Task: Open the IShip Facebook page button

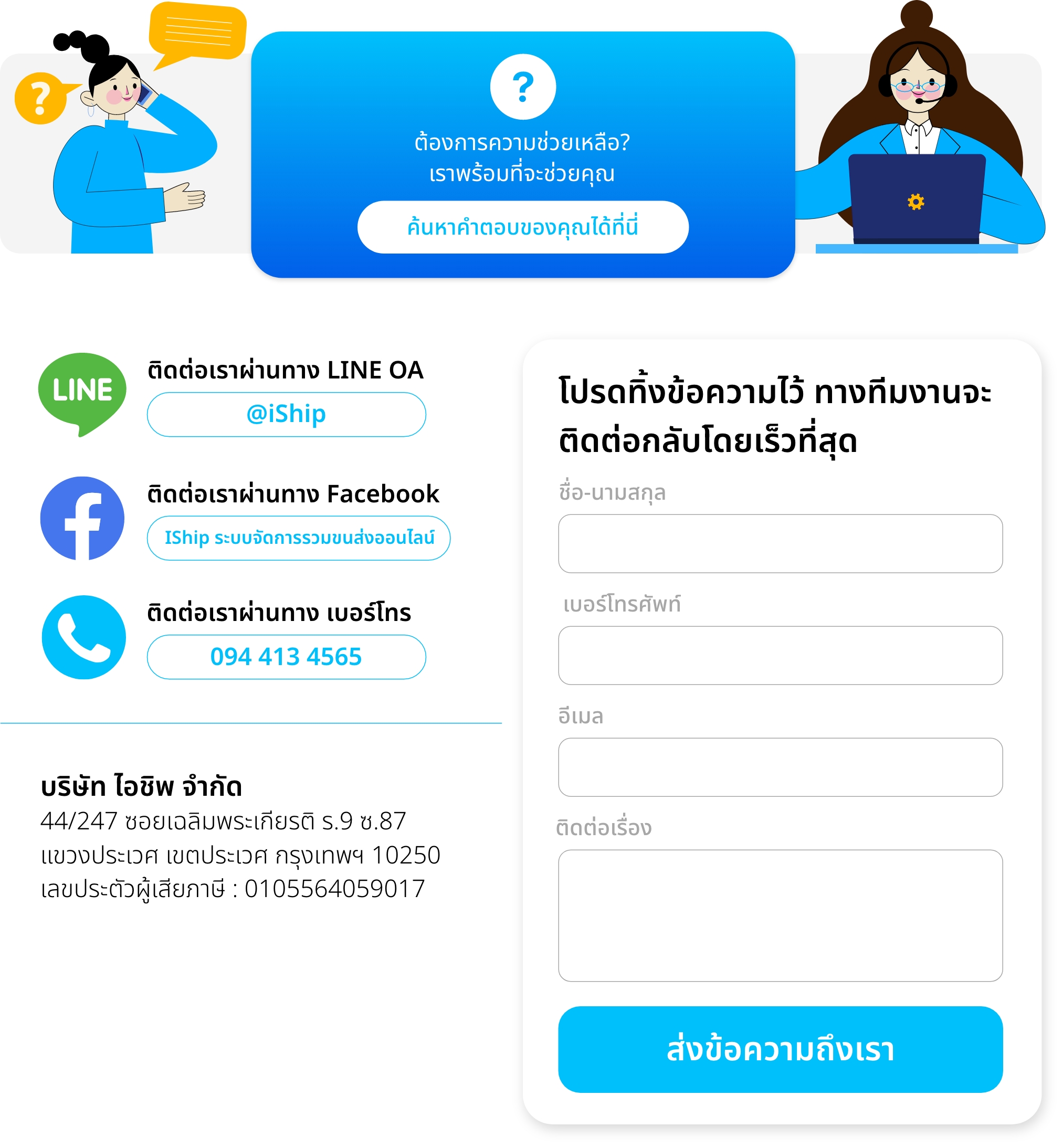Action: (298, 538)
